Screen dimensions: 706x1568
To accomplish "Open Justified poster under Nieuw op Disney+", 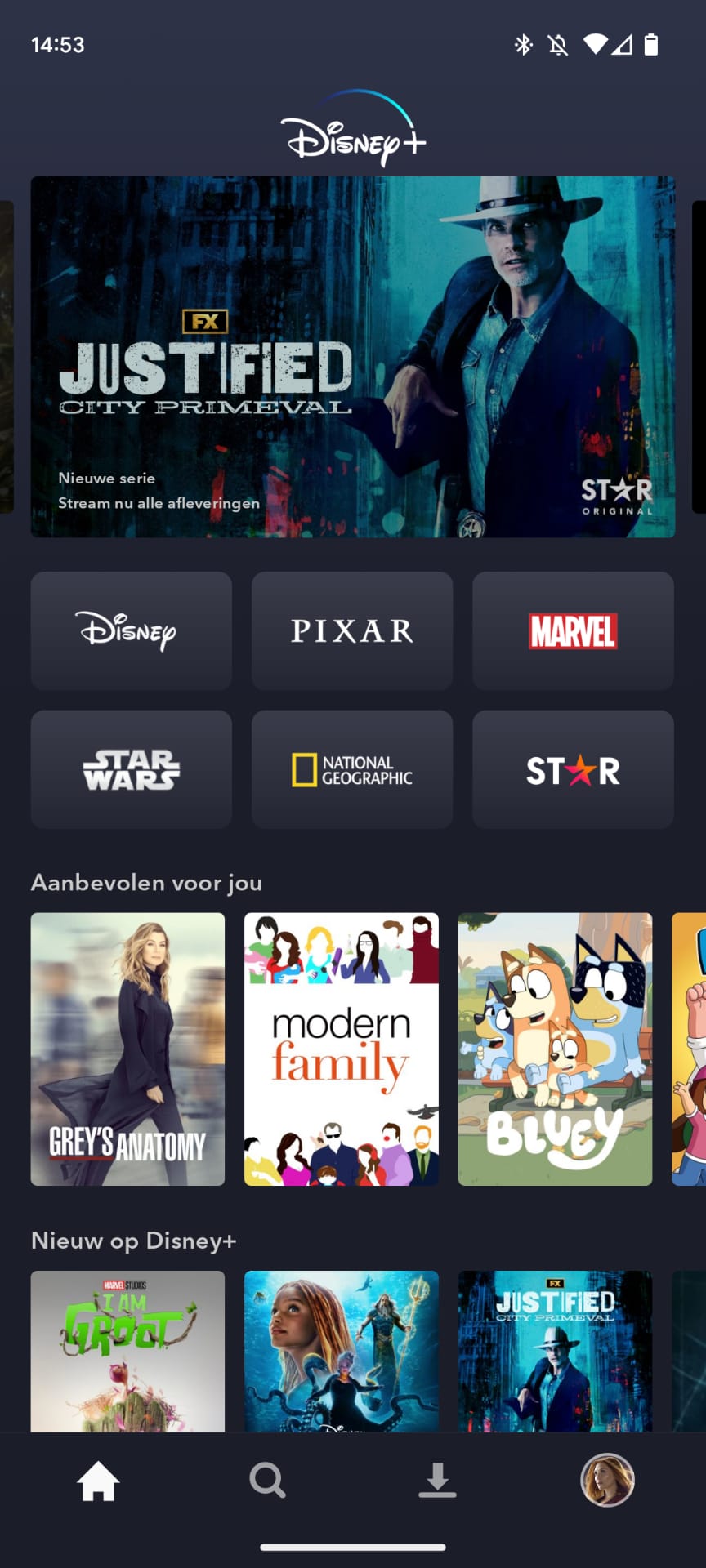I will [x=556, y=1351].
